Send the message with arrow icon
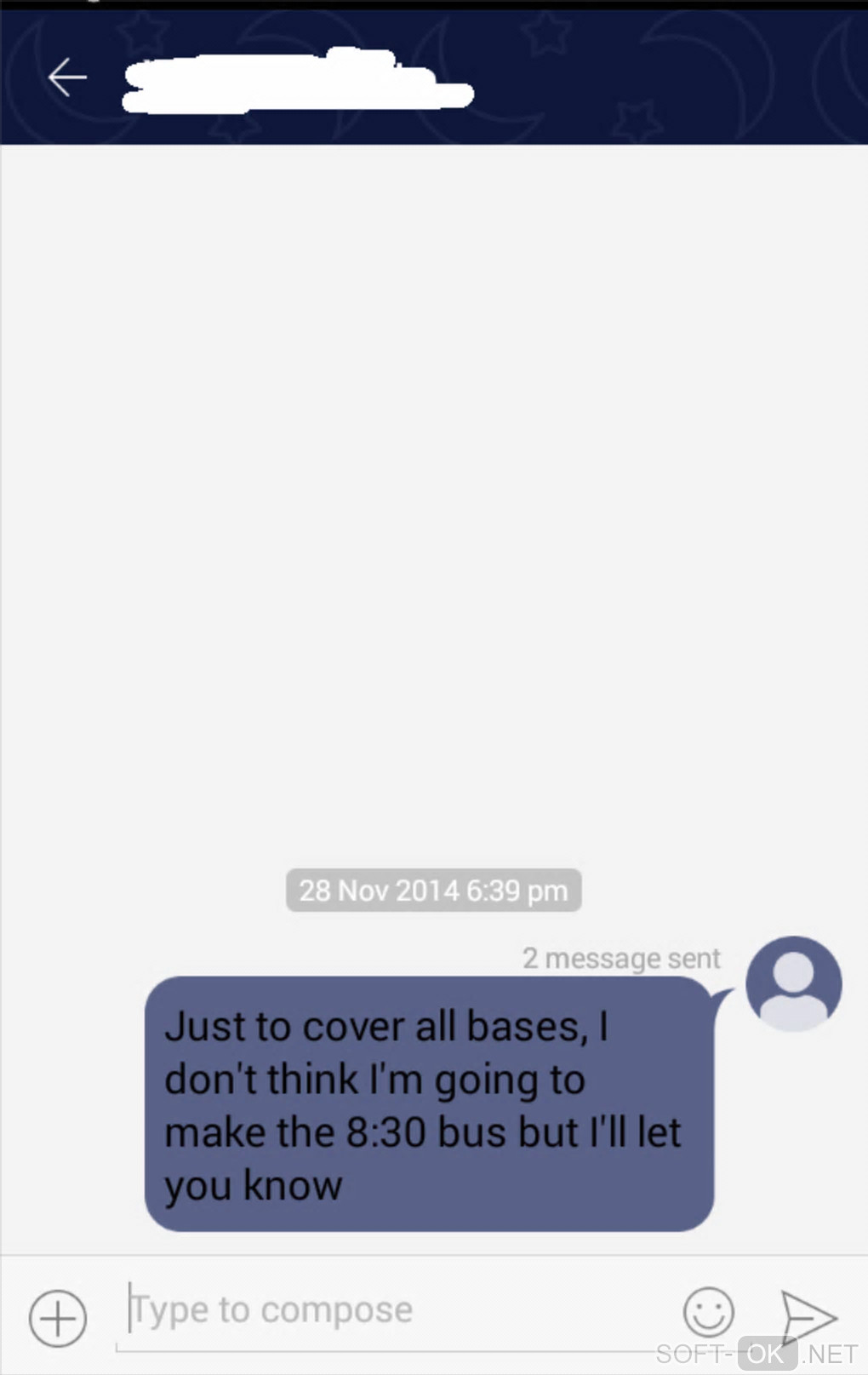This screenshot has height=1375, width=868. click(808, 1316)
